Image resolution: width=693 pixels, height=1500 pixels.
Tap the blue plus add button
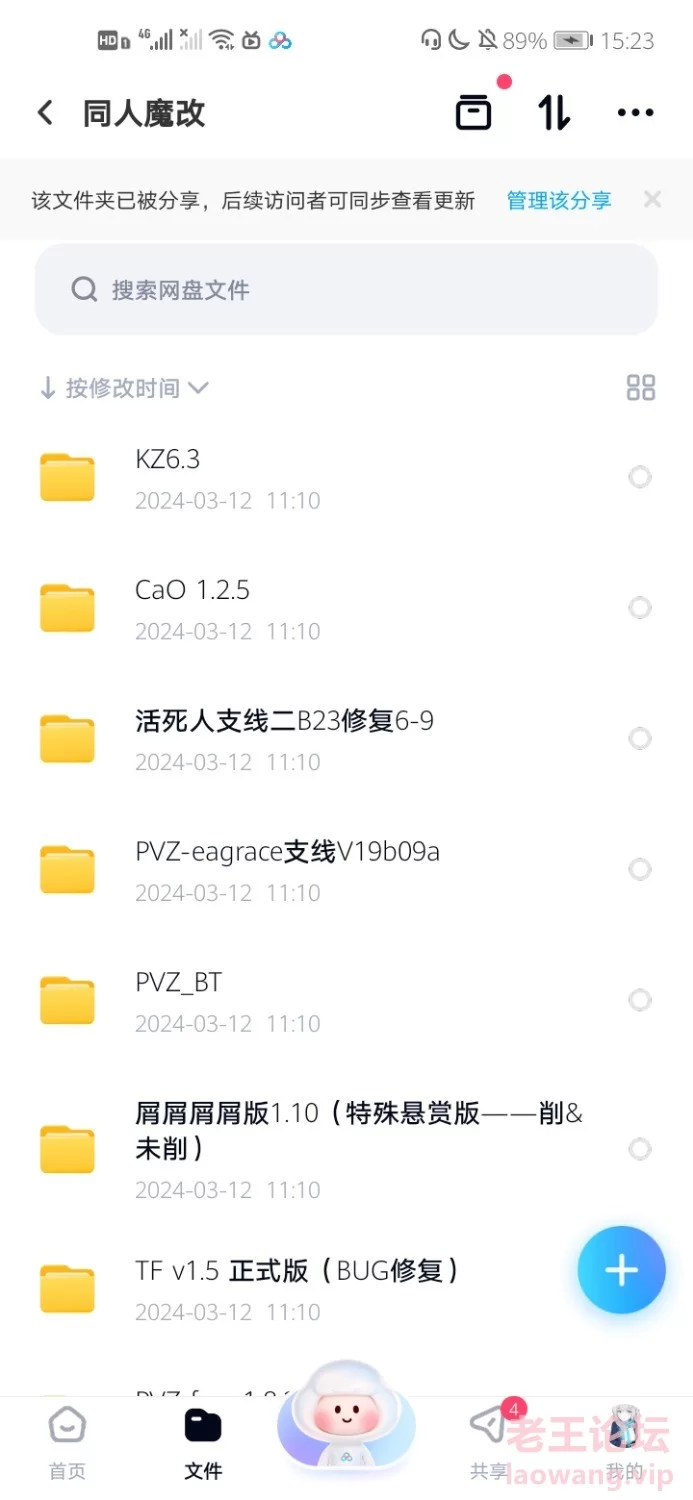(x=621, y=1270)
